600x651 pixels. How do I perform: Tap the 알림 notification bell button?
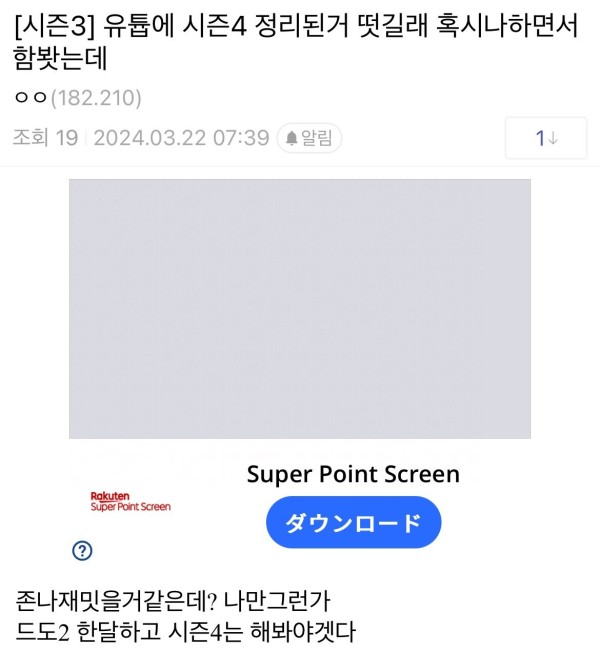coord(309,138)
